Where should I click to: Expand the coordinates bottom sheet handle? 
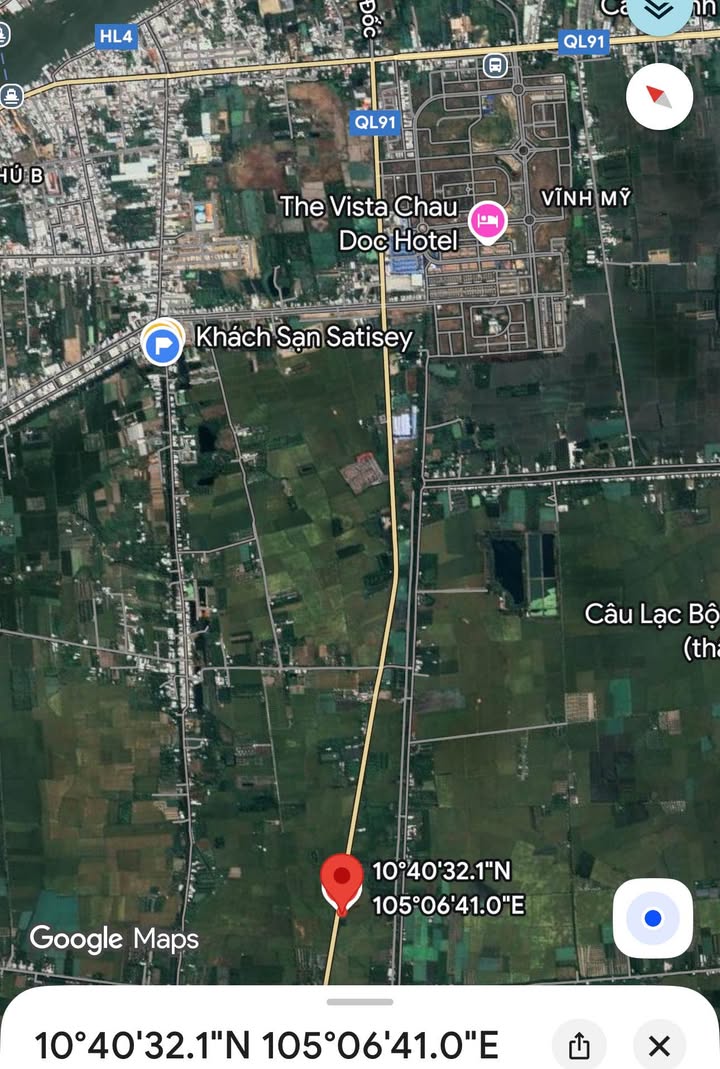click(360, 1002)
